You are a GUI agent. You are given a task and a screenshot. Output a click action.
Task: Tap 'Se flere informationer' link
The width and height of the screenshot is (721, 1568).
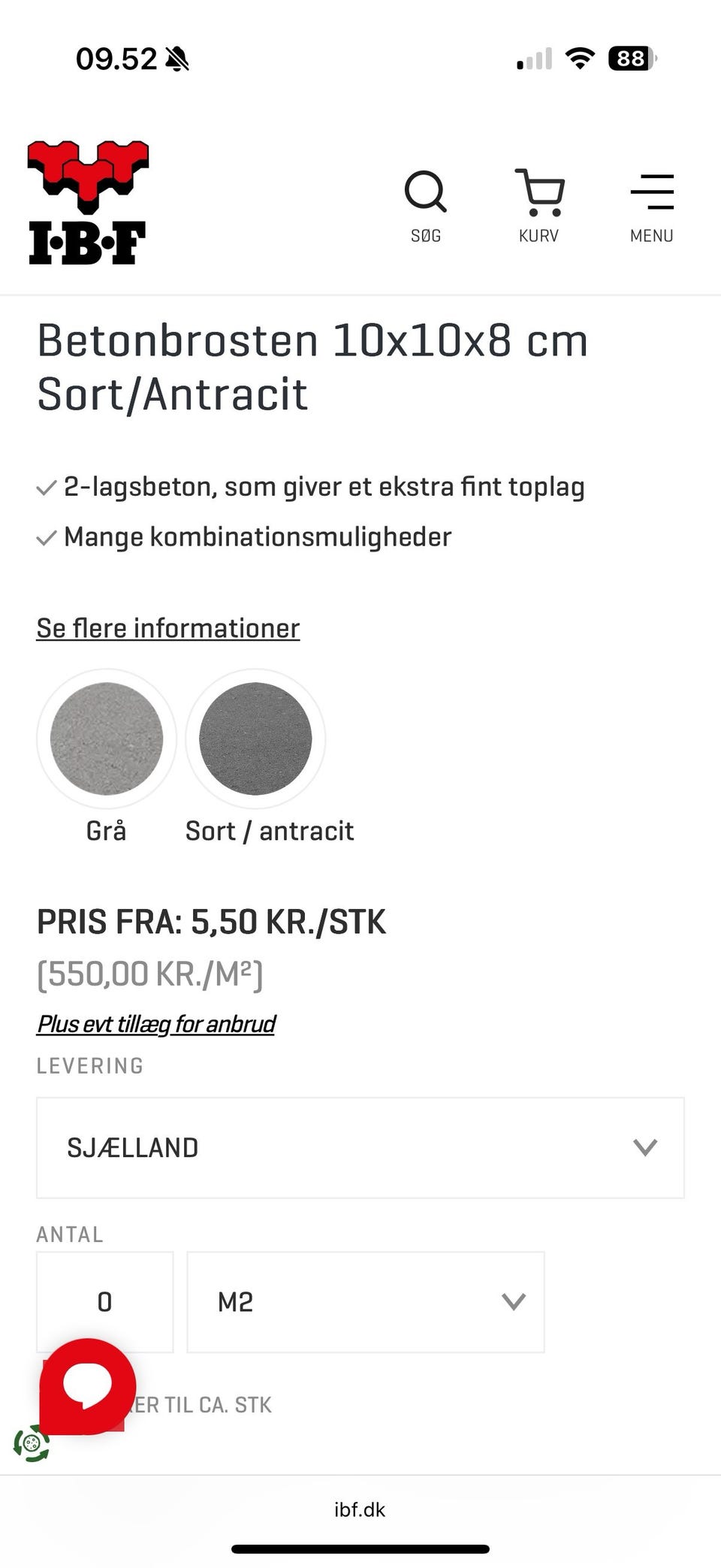point(168,628)
